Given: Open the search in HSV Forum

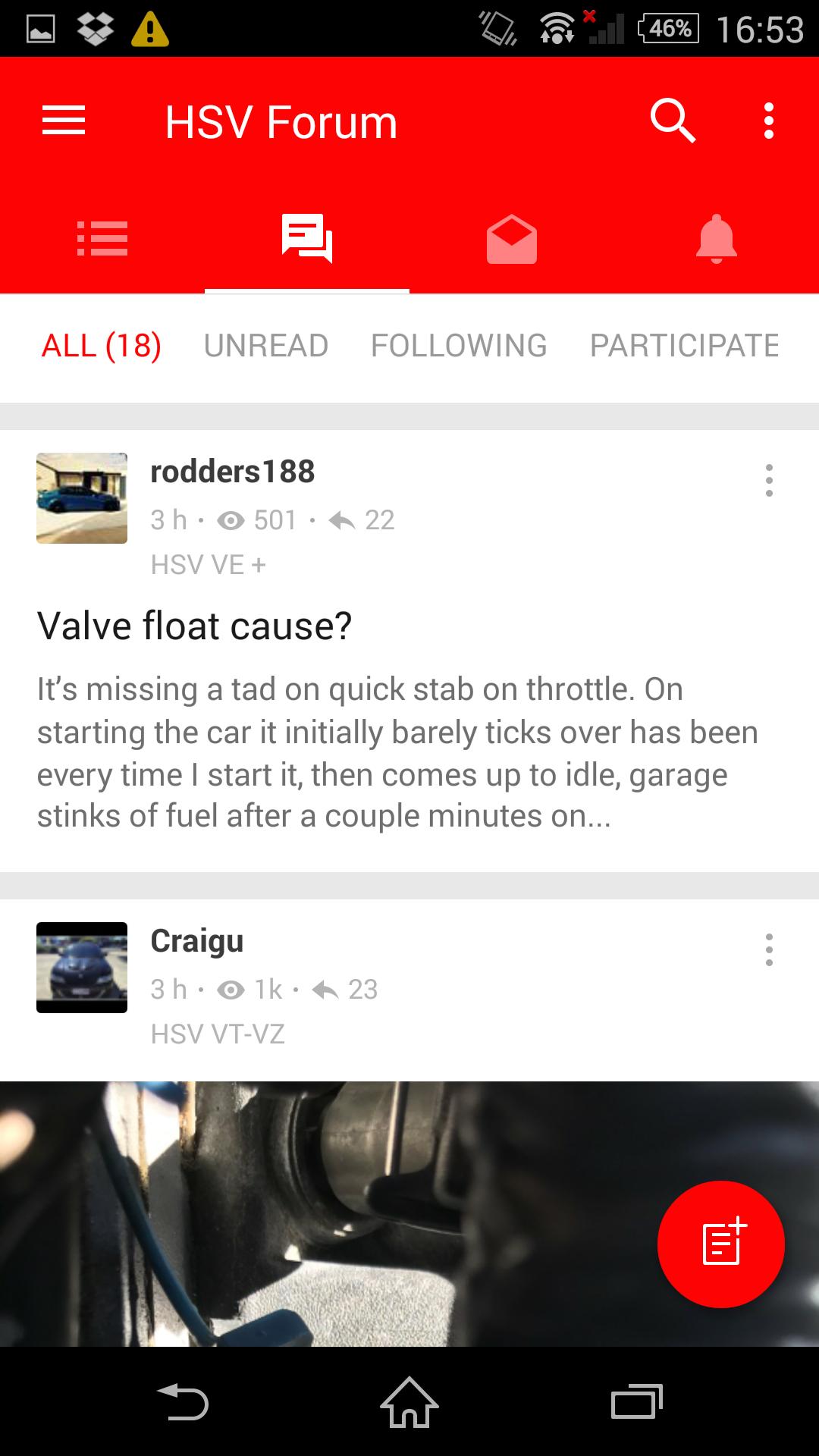Looking at the screenshot, I should 673,121.
